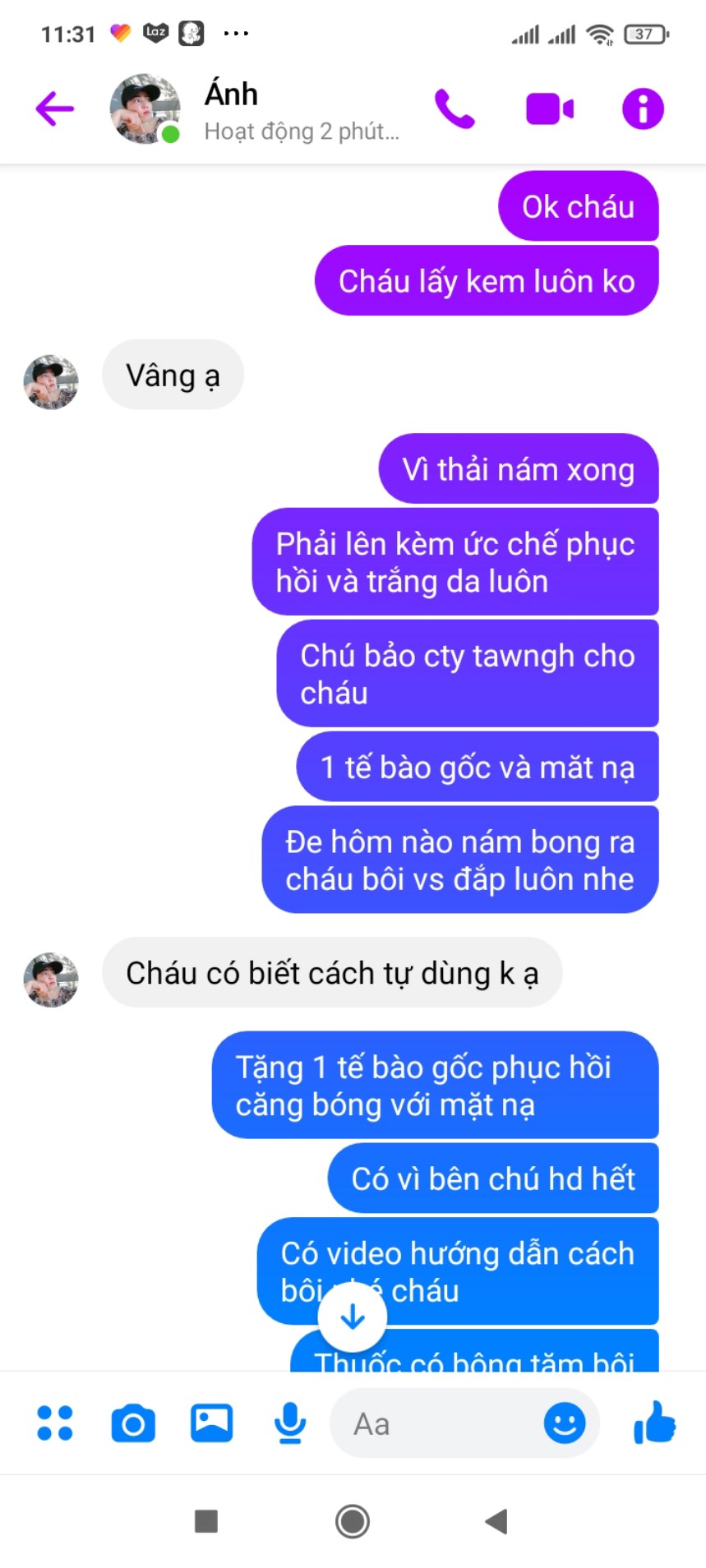Open the photo gallery picker
This screenshot has height=1568, width=706.
click(211, 1423)
